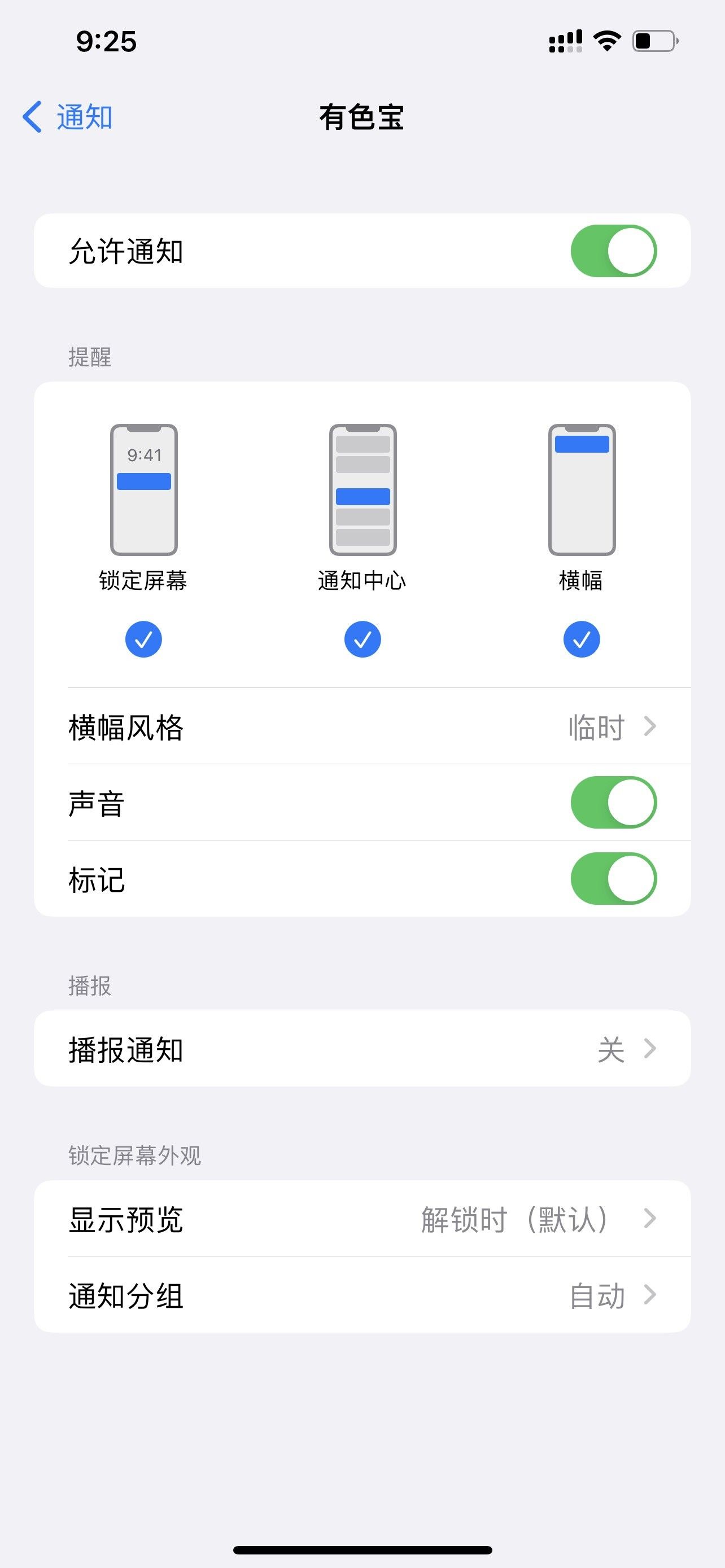Uncheck 锁定屏幕 alert option

pyautogui.click(x=143, y=639)
